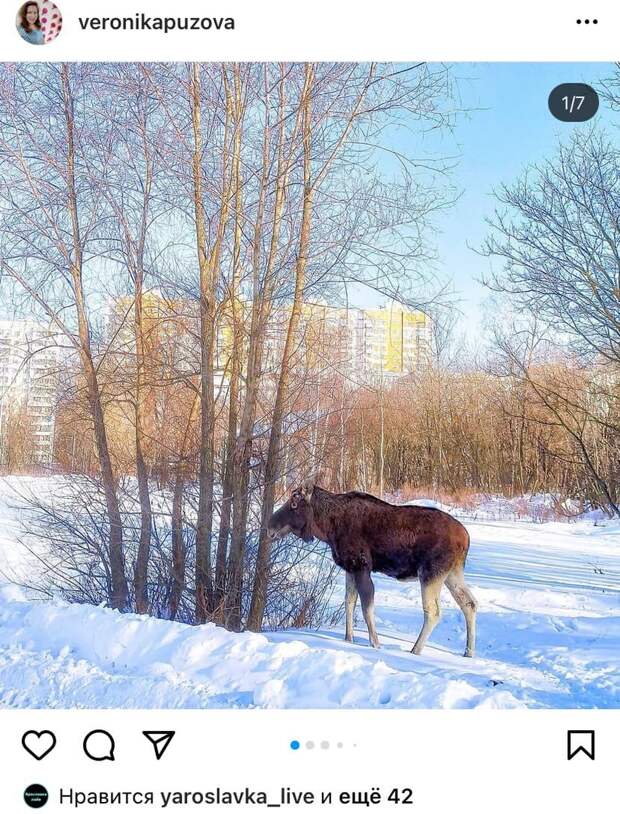
Task: Open the post's three-dot options menu
Action: tap(586, 22)
